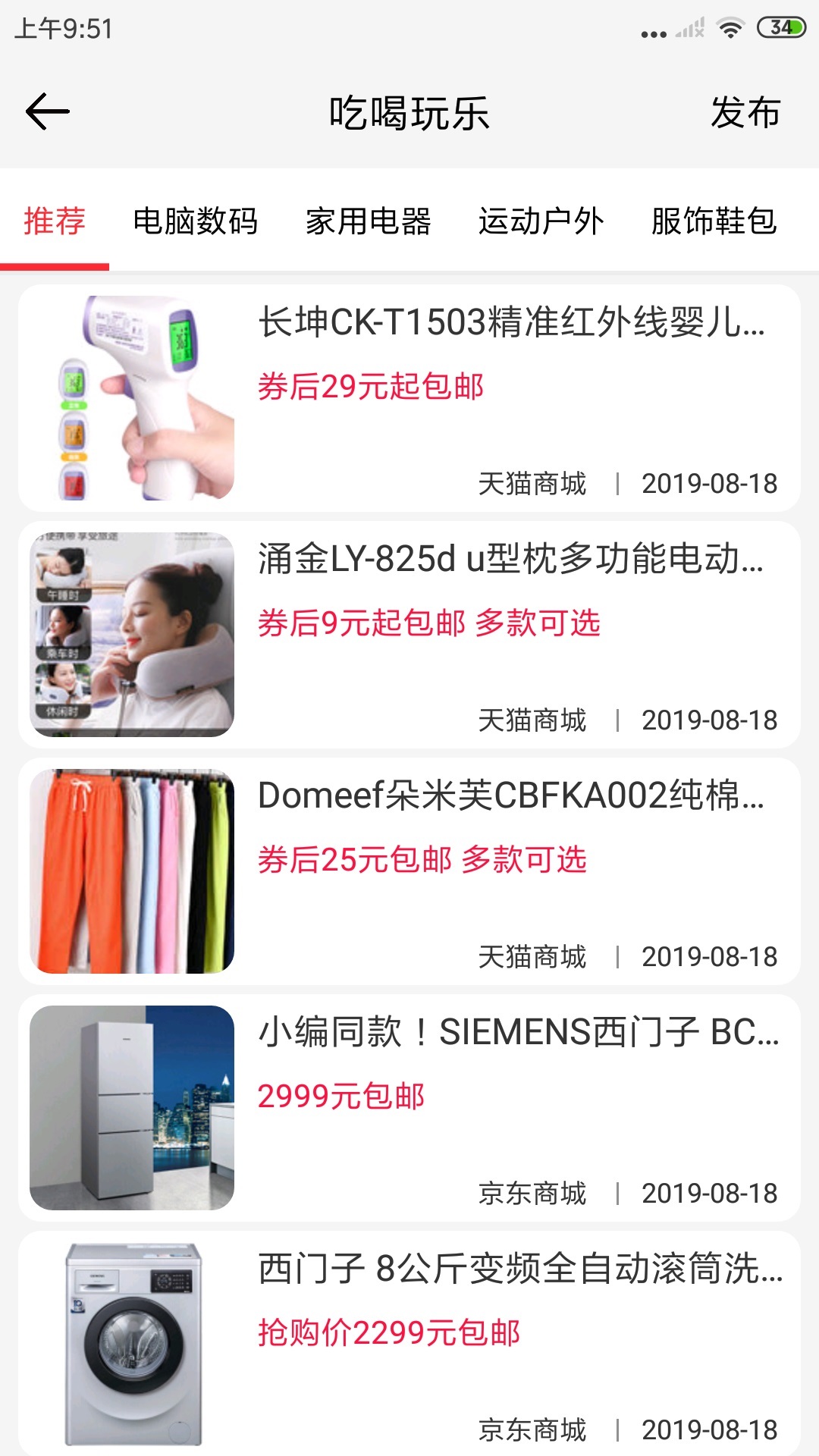Switch to 运动户外 tab
Screen dimensions: 819x1456
541,221
